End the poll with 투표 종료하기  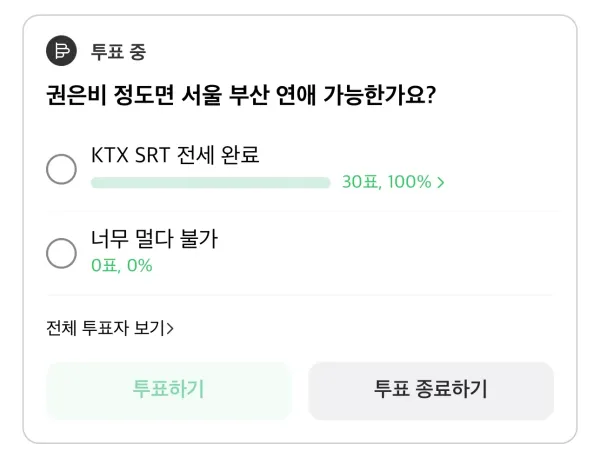(x=431, y=390)
